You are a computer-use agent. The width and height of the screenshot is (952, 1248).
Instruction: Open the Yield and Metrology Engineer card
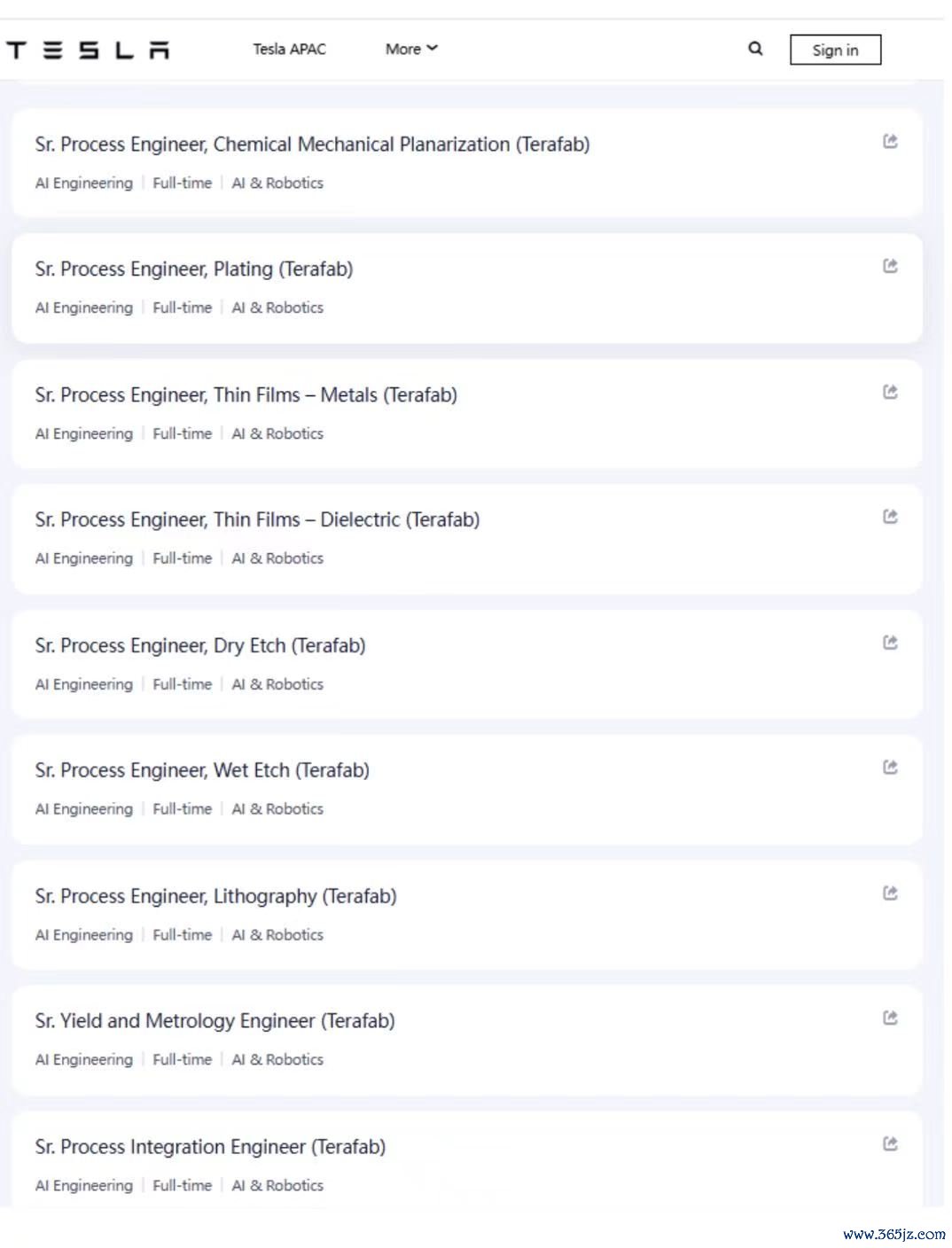pyautogui.click(x=215, y=1021)
